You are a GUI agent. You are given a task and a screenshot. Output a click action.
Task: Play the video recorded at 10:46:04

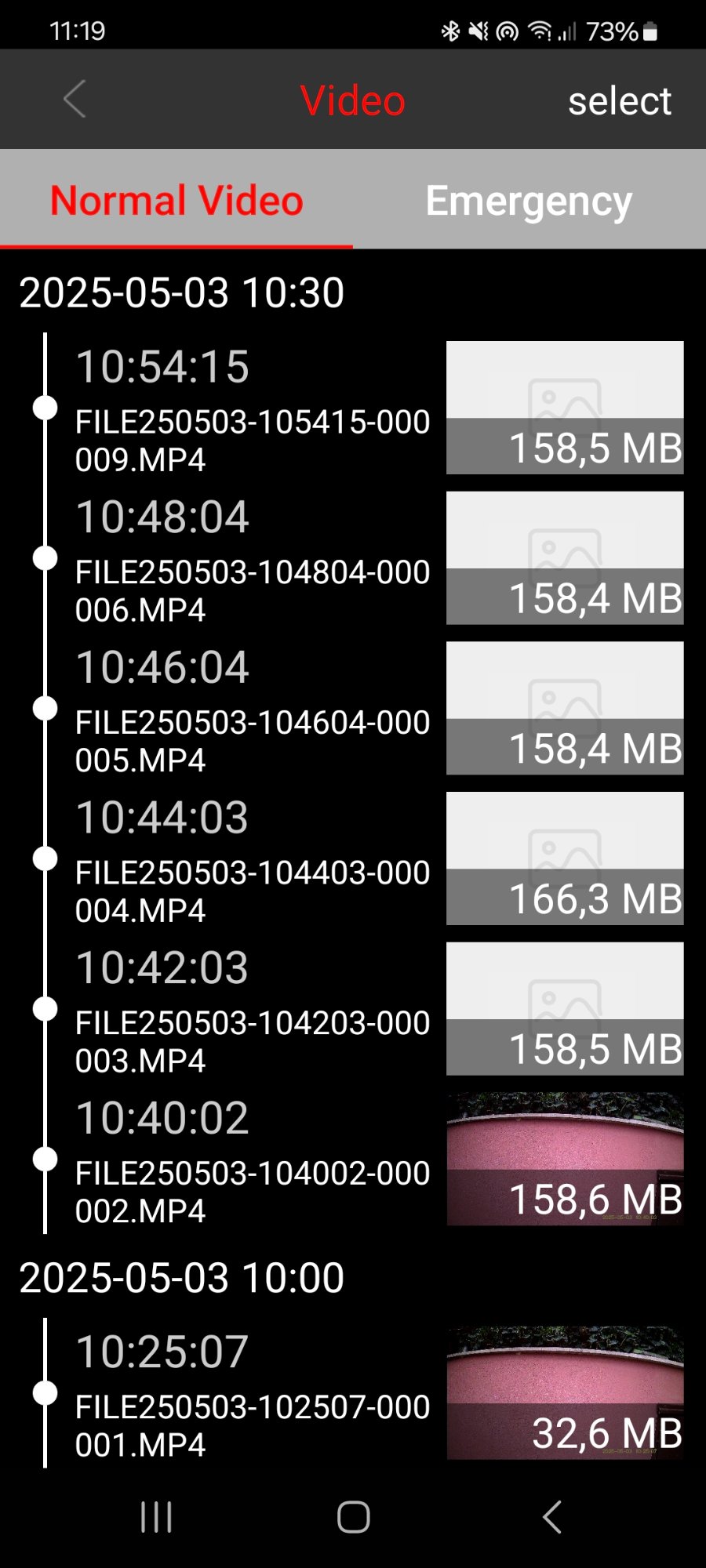coord(353,709)
